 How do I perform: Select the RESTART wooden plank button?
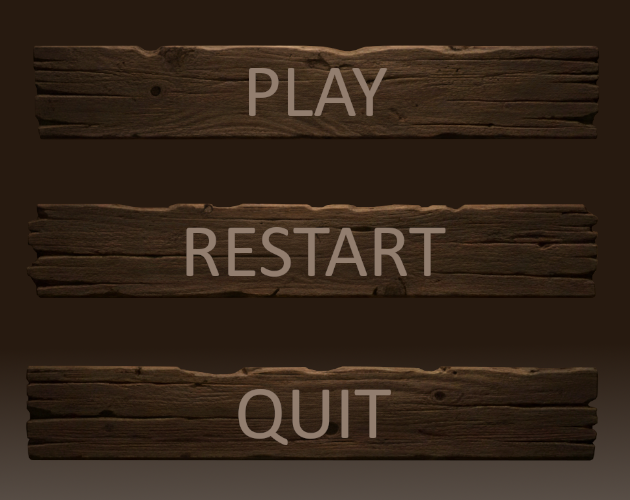click(312, 251)
